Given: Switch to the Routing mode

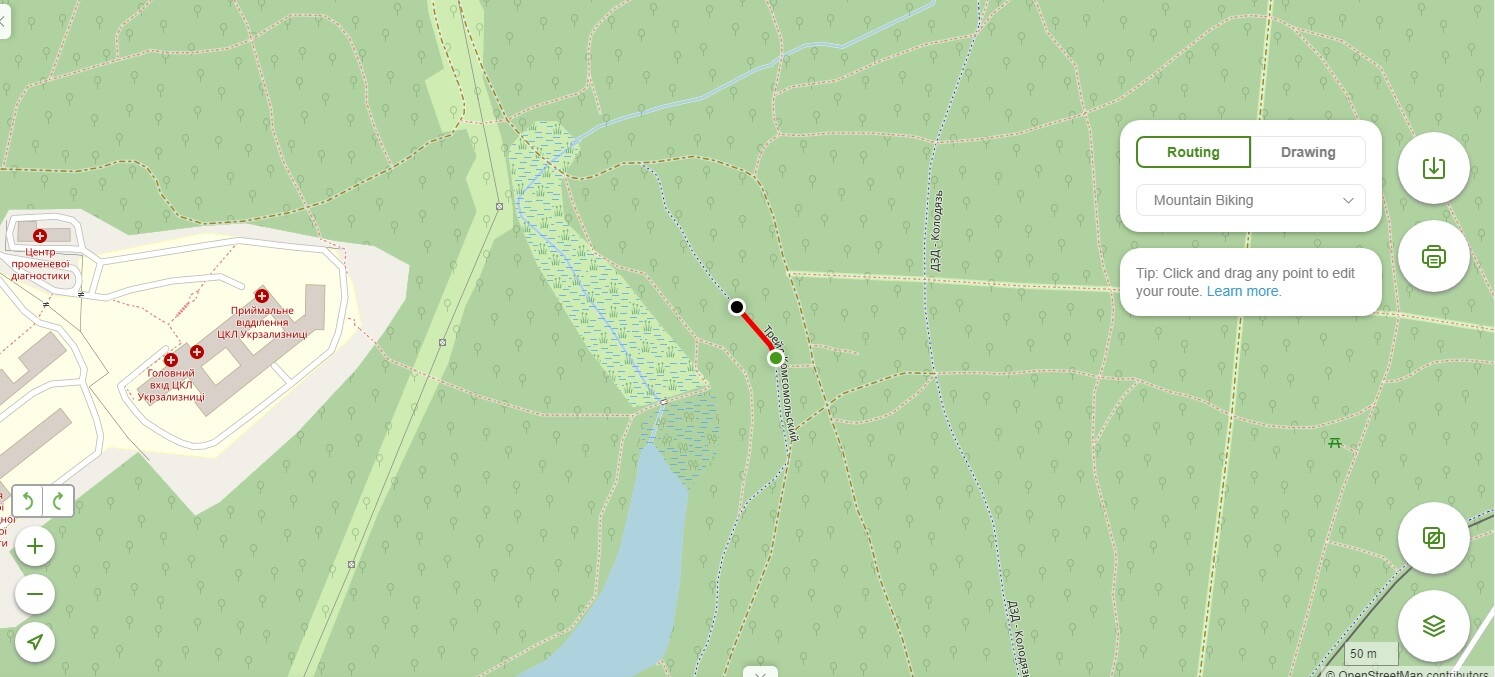Looking at the screenshot, I should 1193,152.
